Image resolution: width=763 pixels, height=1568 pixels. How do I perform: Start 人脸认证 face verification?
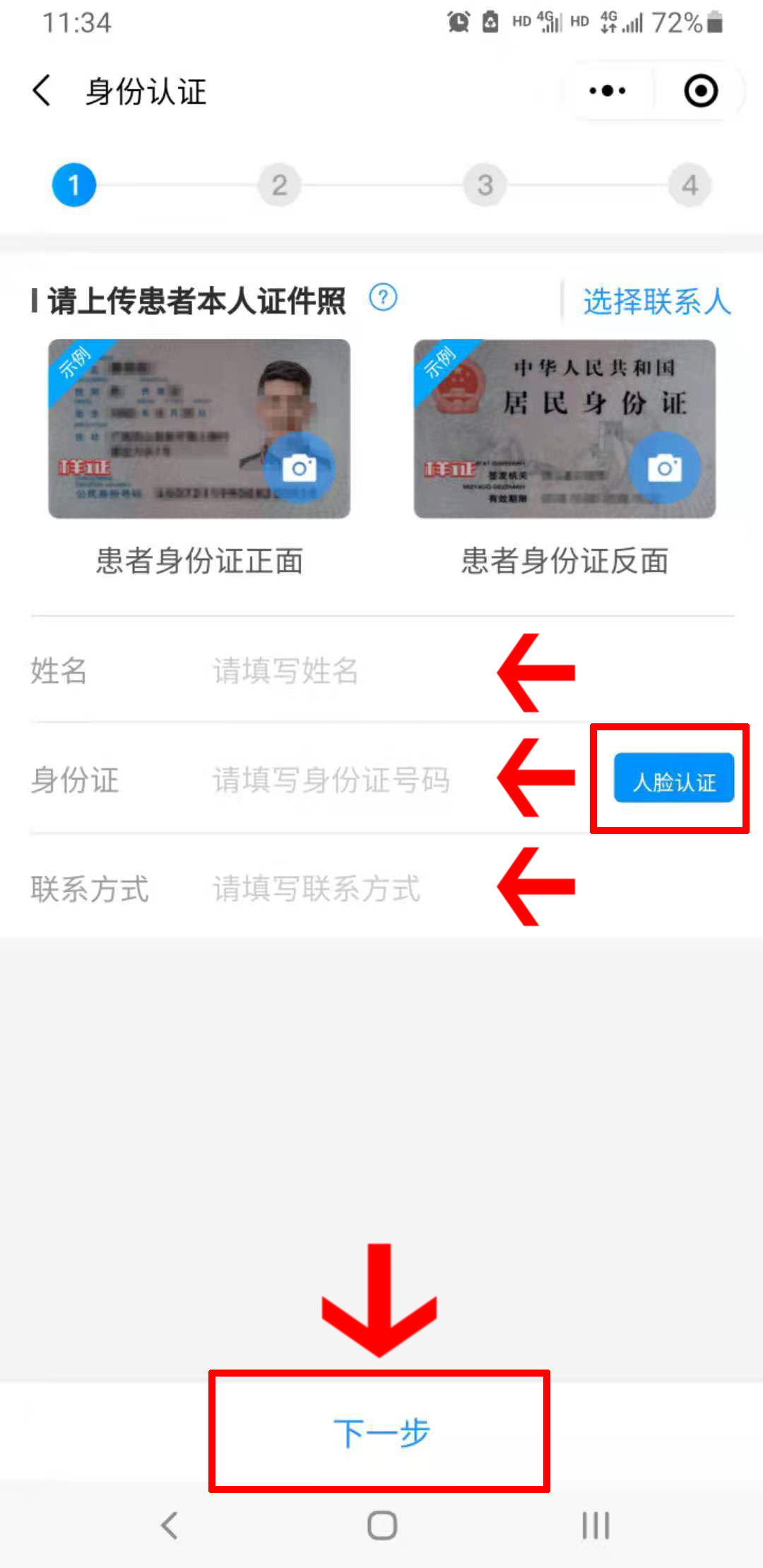[673, 779]
